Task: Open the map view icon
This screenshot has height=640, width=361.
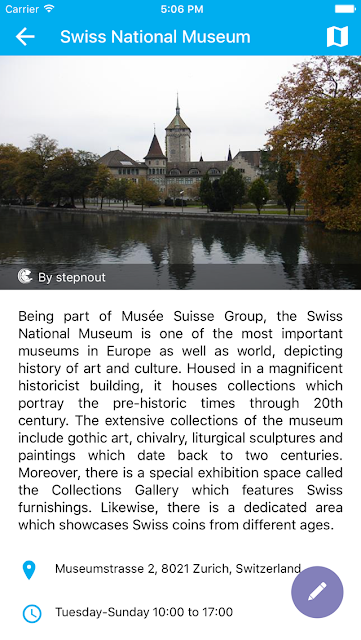Action: (337, 37)
